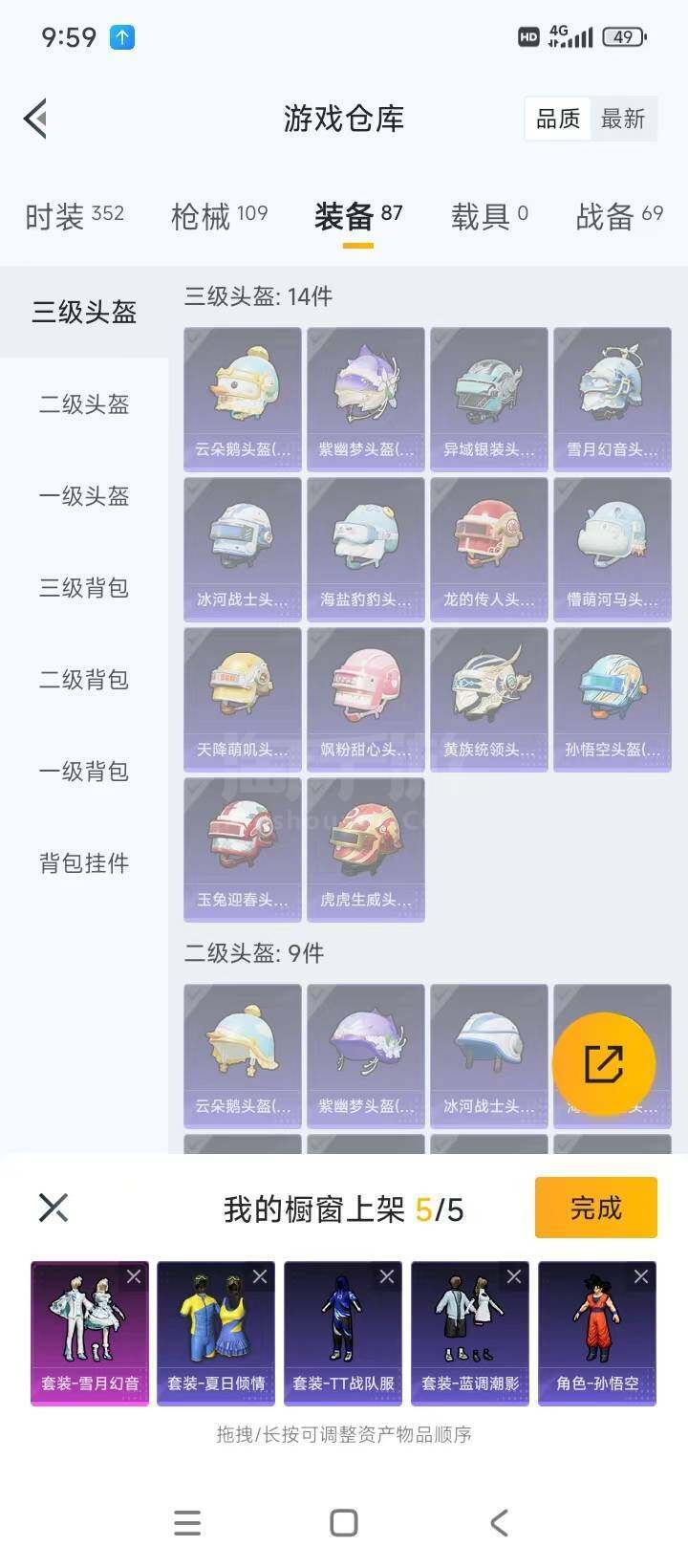Tap the orange share floating button
Image resolution: width=688 pixels, height=1568 pixels.
[x=603, y=1063]
